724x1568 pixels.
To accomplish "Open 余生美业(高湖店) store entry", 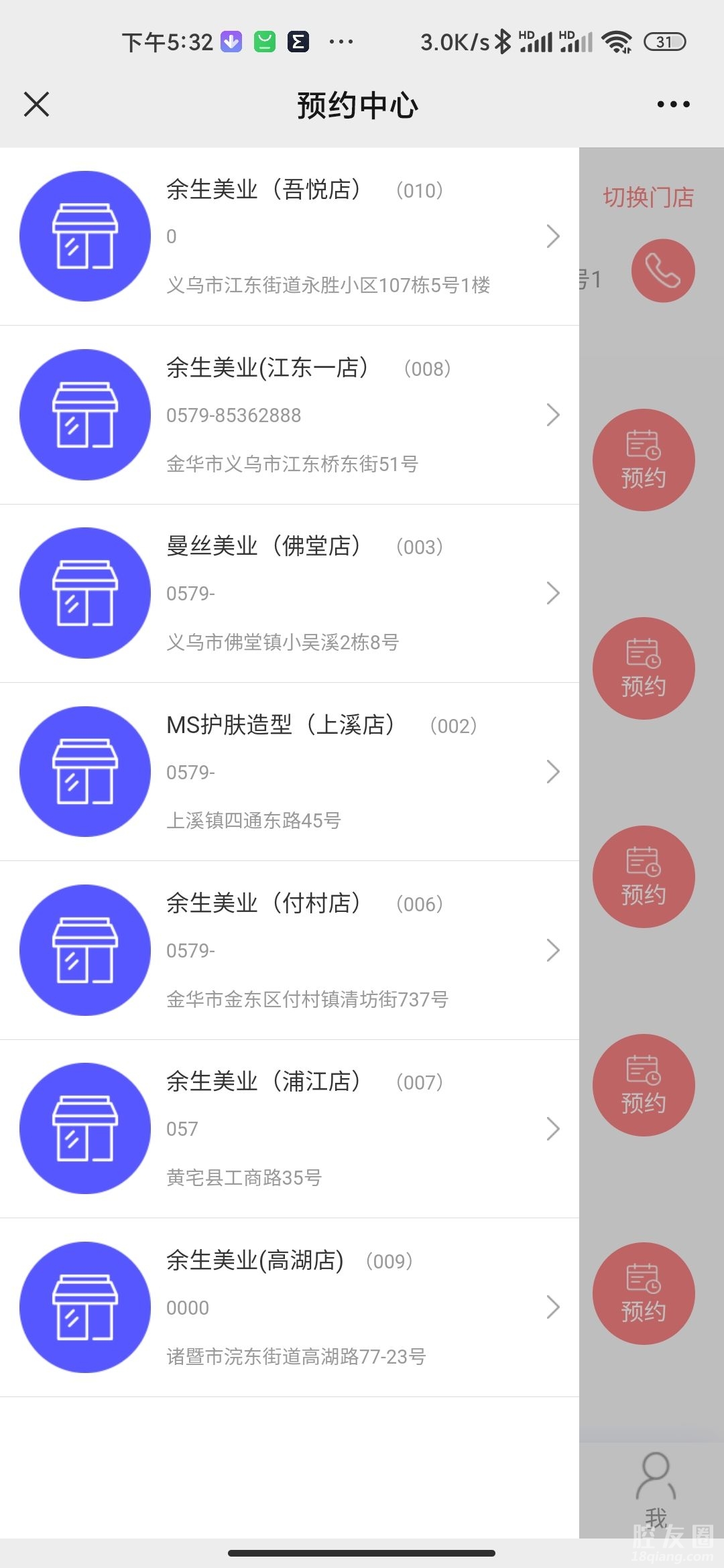I will (290, 1307).
